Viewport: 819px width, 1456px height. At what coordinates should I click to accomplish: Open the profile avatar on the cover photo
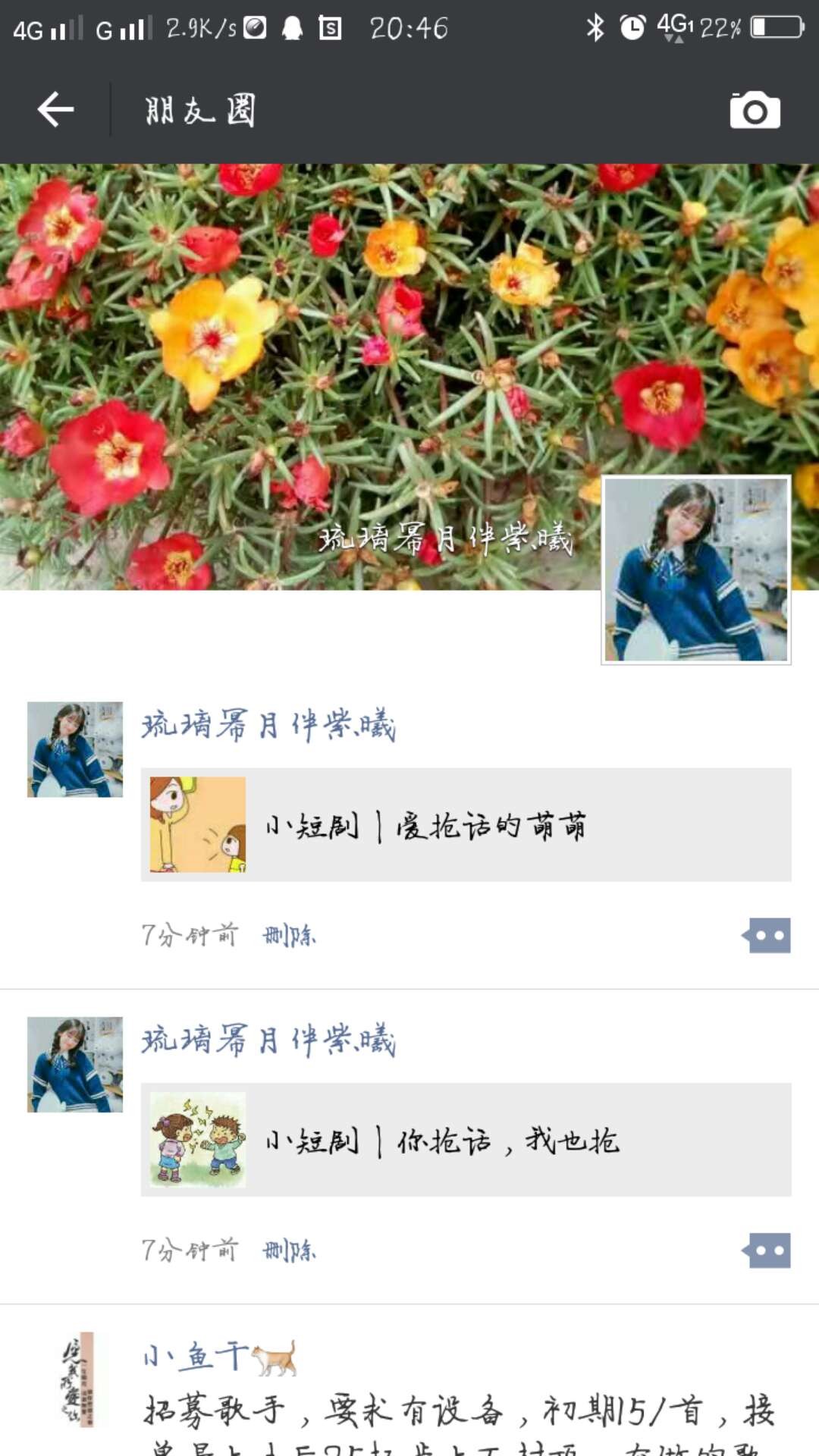click(695, 570)
